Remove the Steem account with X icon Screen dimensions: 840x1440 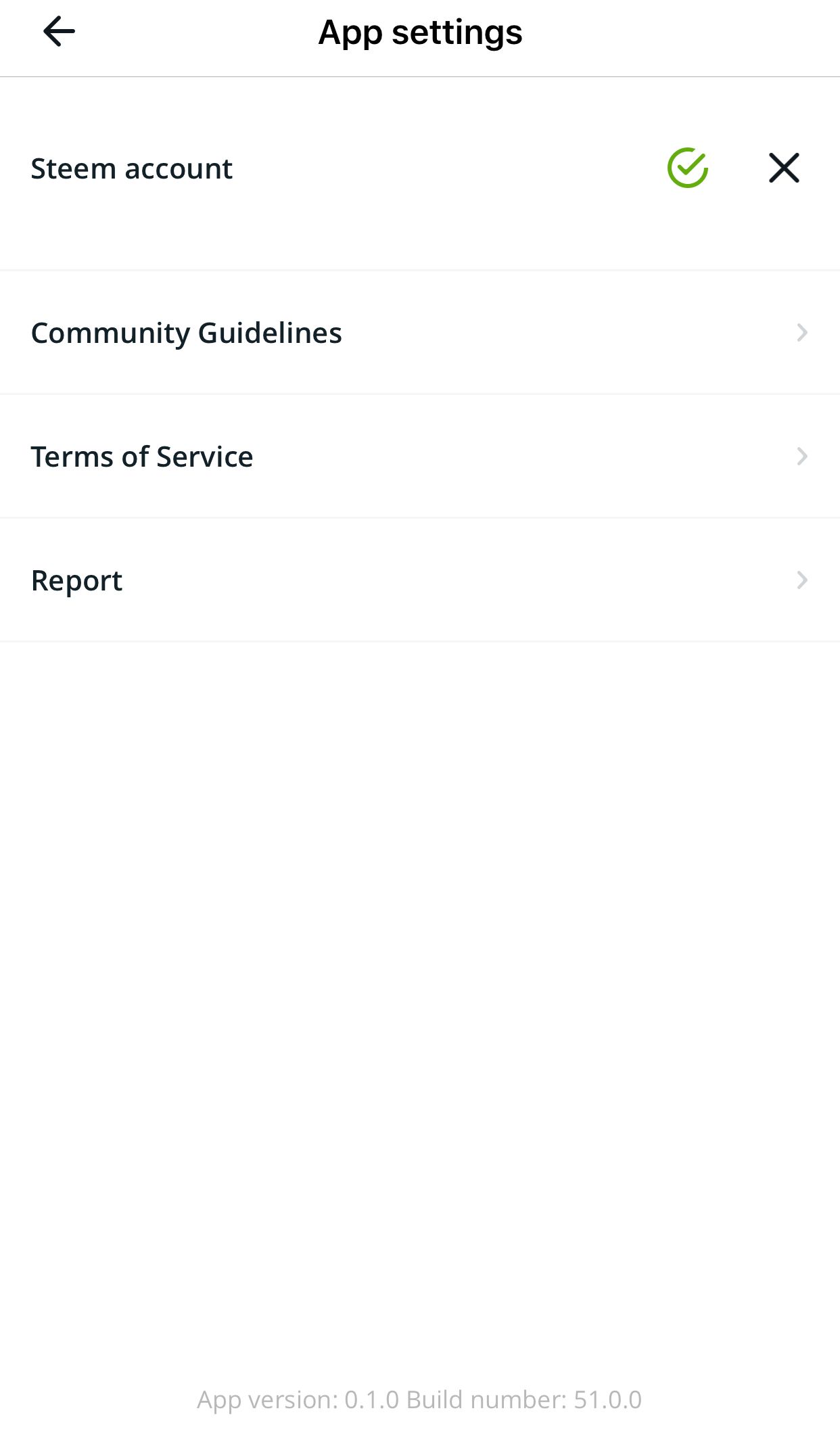coord(784,168)
